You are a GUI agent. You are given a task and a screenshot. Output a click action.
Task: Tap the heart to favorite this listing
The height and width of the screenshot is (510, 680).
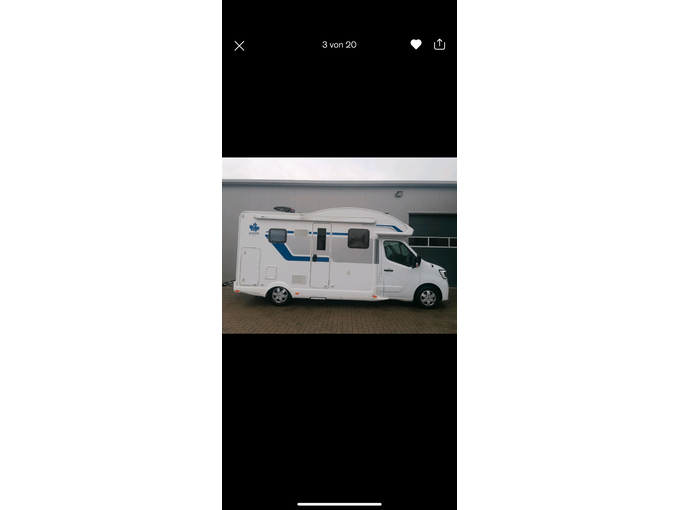click(x=416, y=45)
